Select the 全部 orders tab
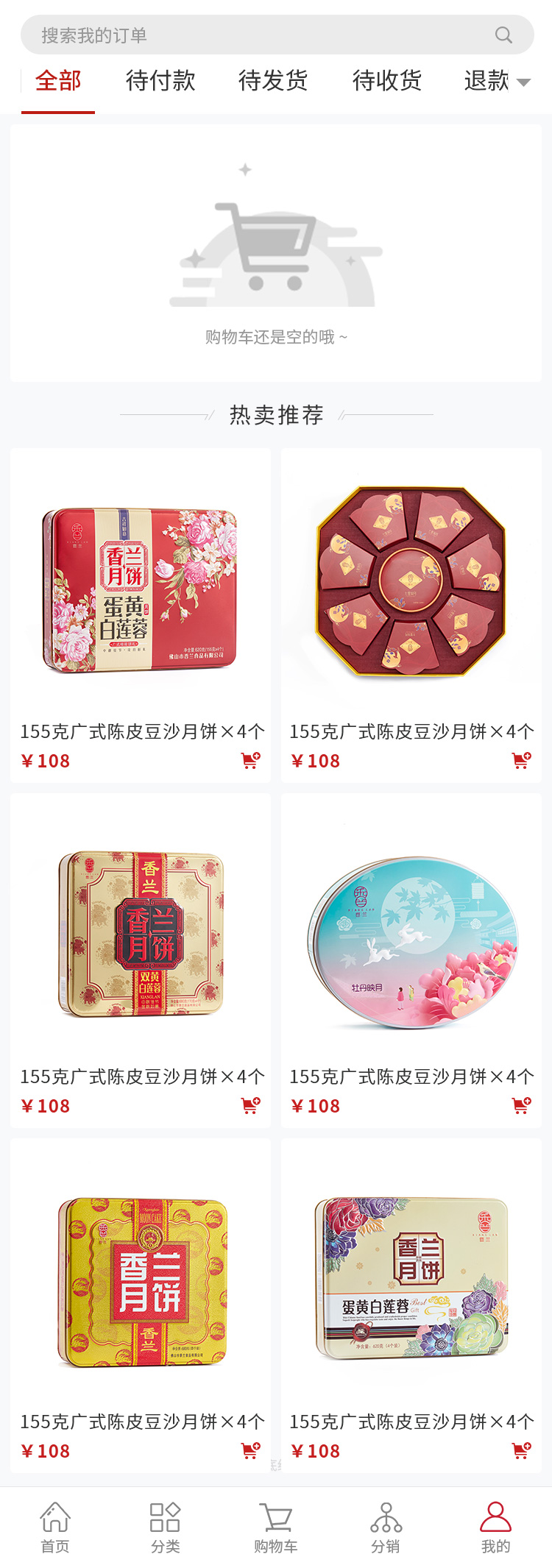Image resolution: width=552 pixels, height=1568 pixels. pyautogui.click(x=58, y=81)
